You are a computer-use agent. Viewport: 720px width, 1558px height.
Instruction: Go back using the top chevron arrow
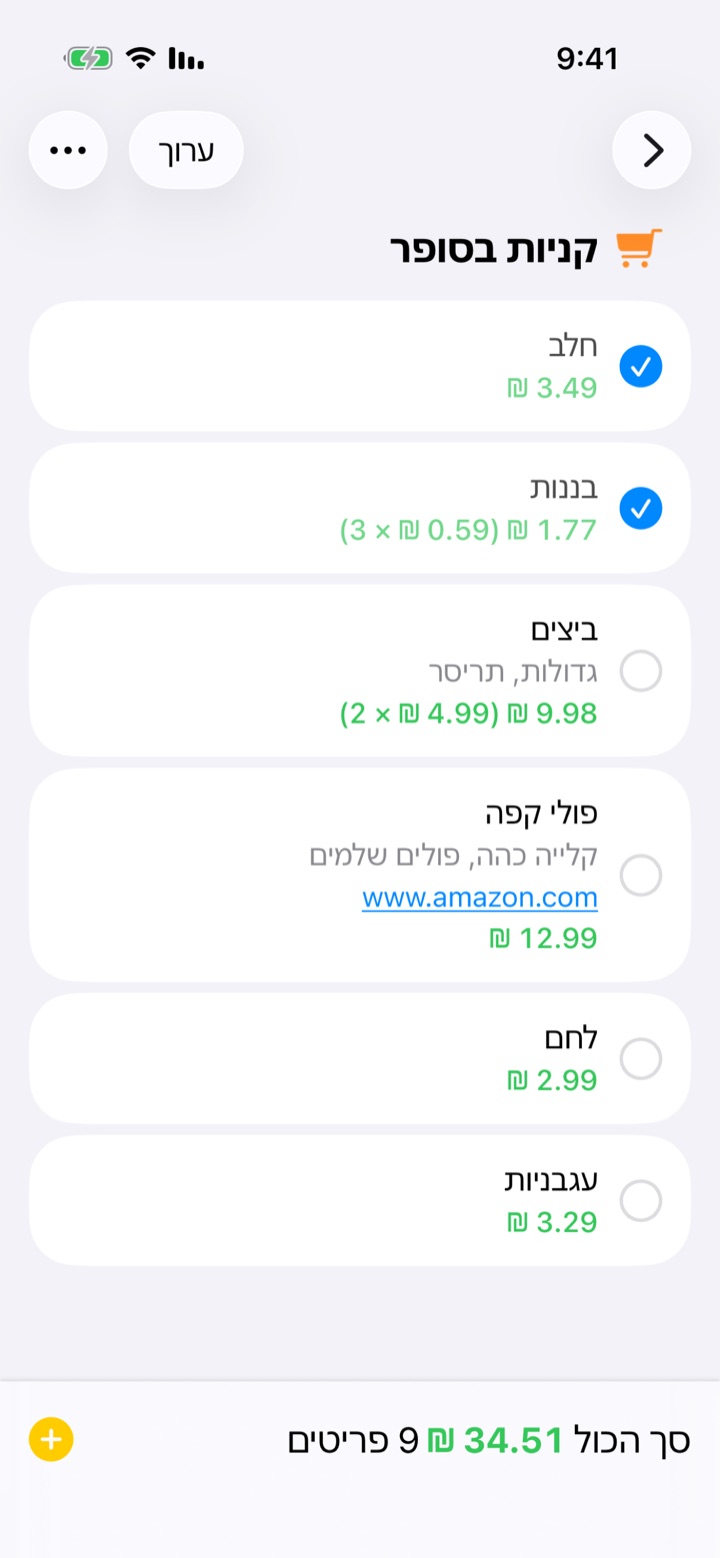(652, 150)
